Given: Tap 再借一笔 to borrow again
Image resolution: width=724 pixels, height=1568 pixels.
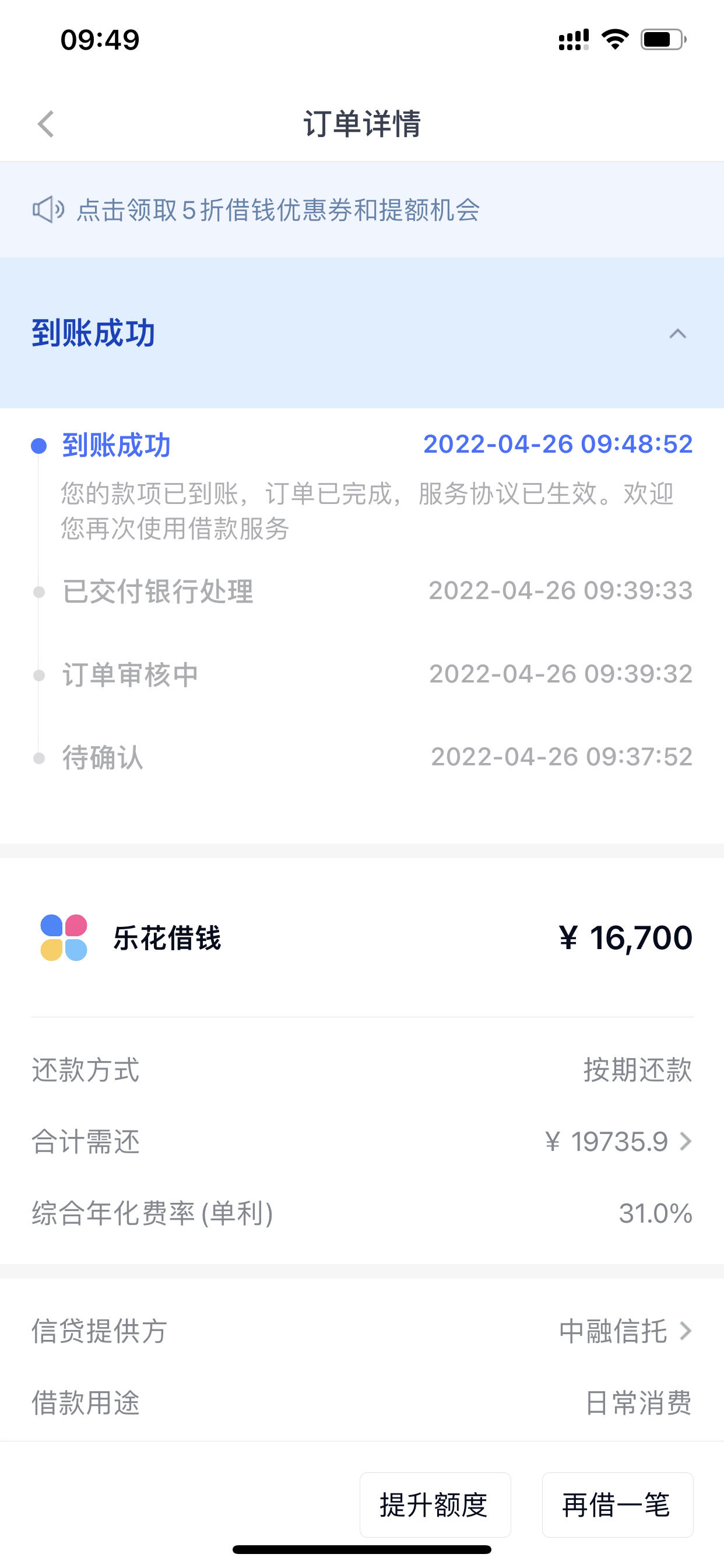Looking at the screenshot, I should pyautogui.click(x=617, y=1504).
